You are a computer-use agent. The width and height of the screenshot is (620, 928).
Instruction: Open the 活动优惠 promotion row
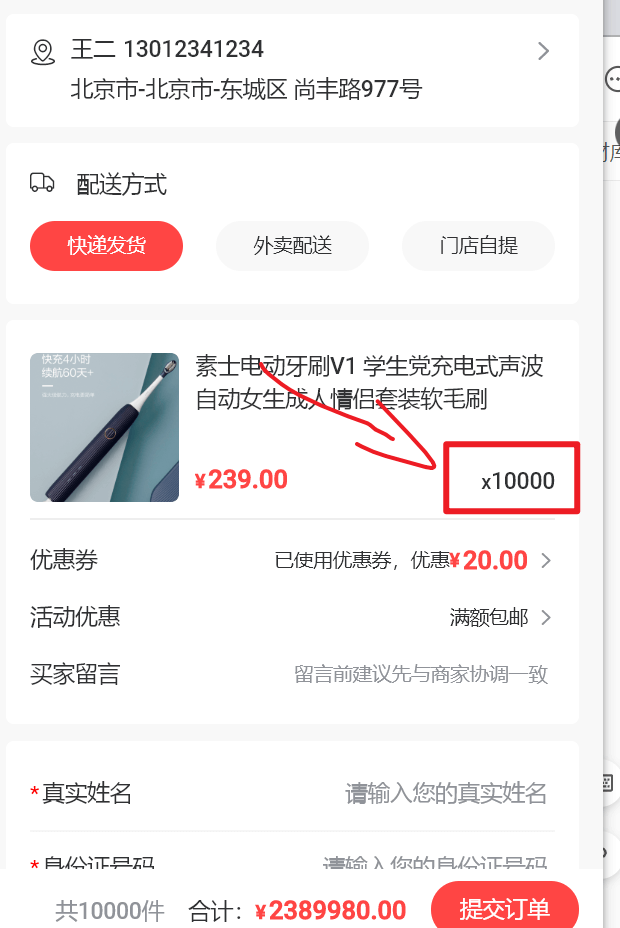pos(290,617)
